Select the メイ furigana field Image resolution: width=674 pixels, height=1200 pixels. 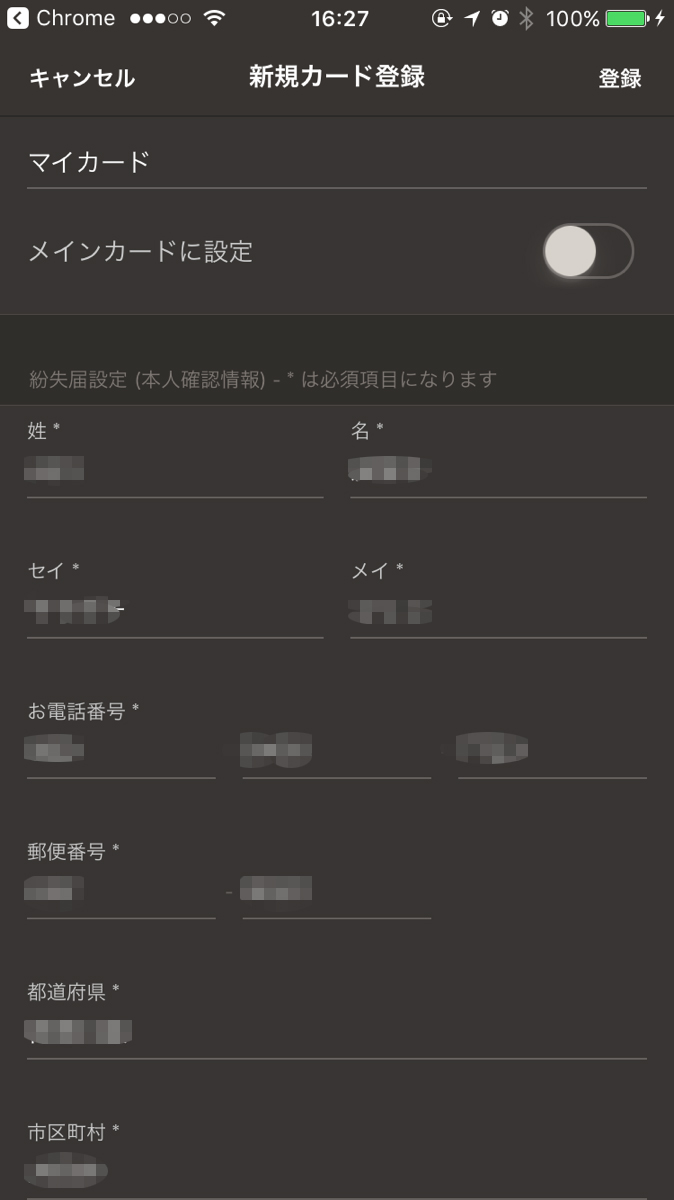pos(498,610)
